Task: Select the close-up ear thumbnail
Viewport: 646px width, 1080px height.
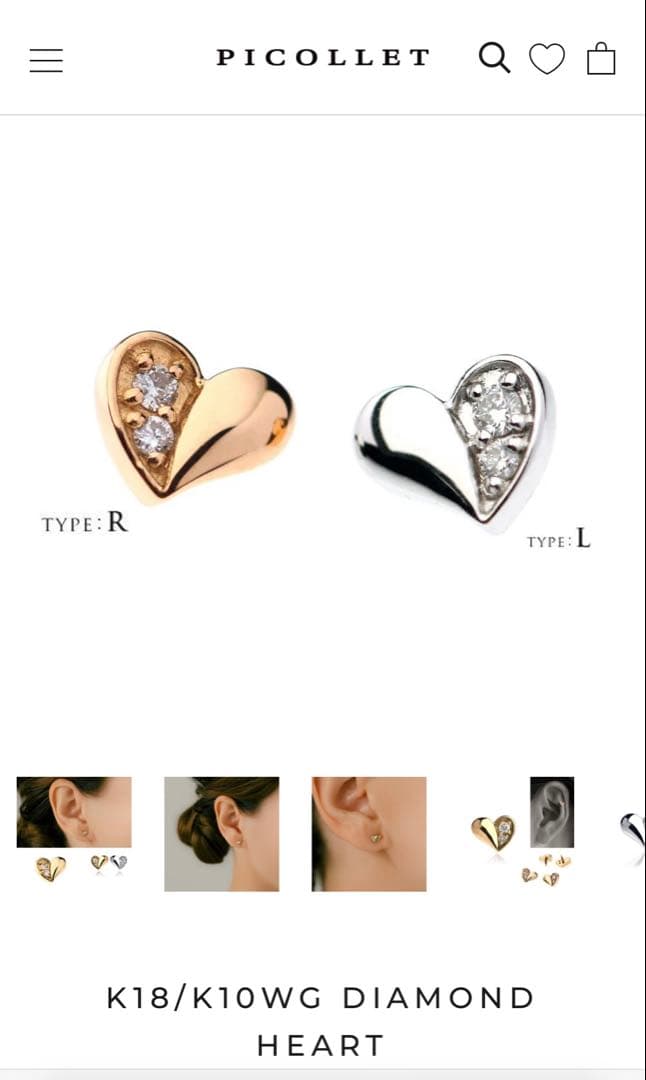Action: click(369, 833)
